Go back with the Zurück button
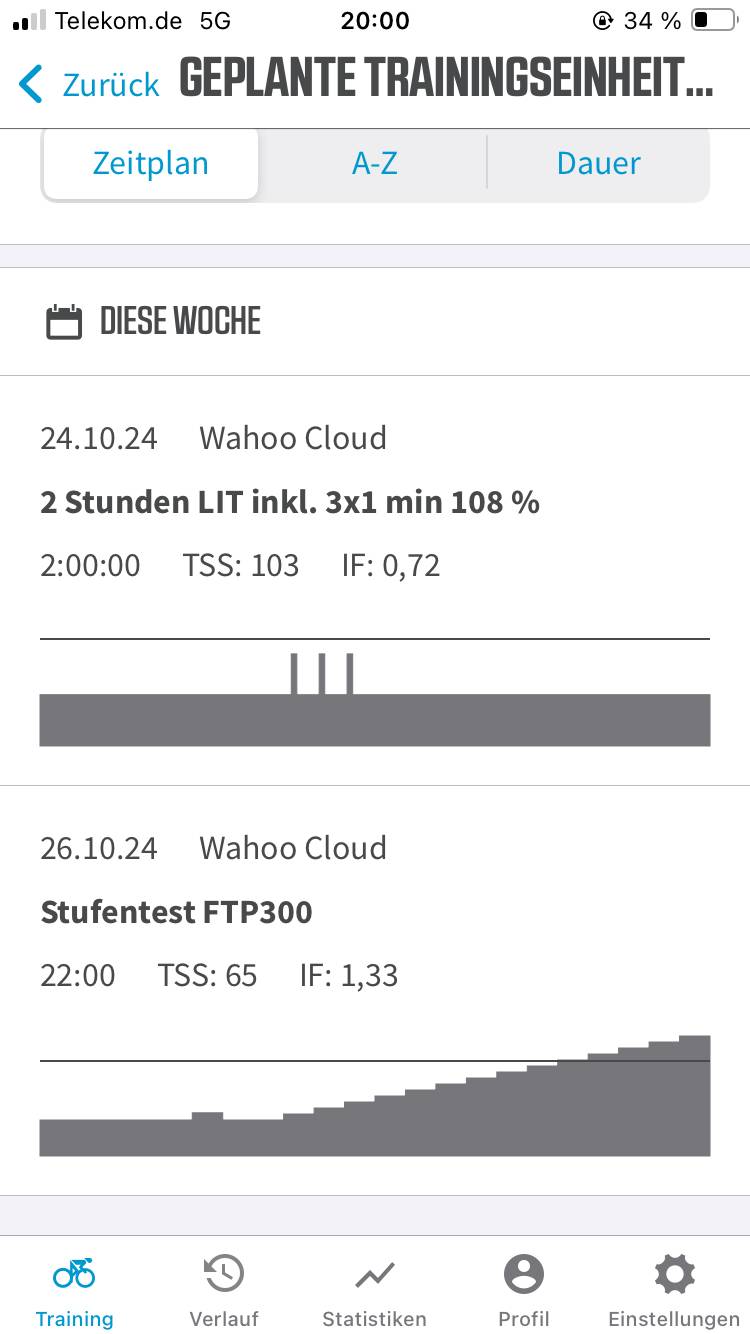 click(90, 84)
